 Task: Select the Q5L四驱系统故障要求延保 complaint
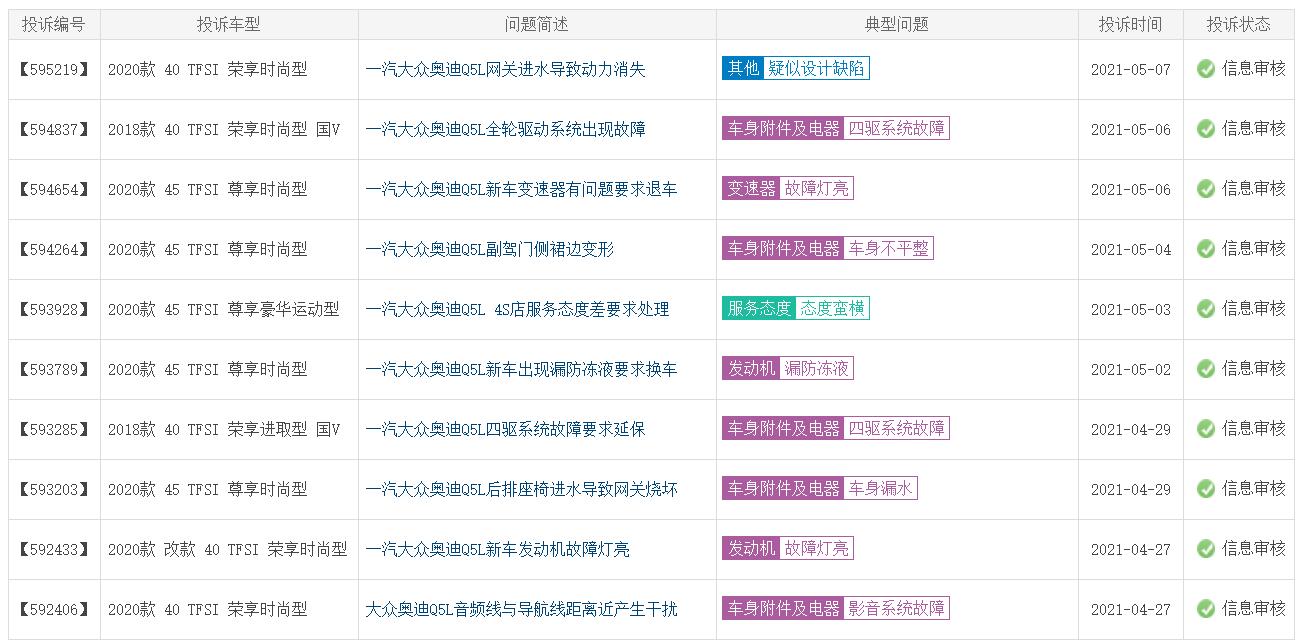click(x=505, y=429)
